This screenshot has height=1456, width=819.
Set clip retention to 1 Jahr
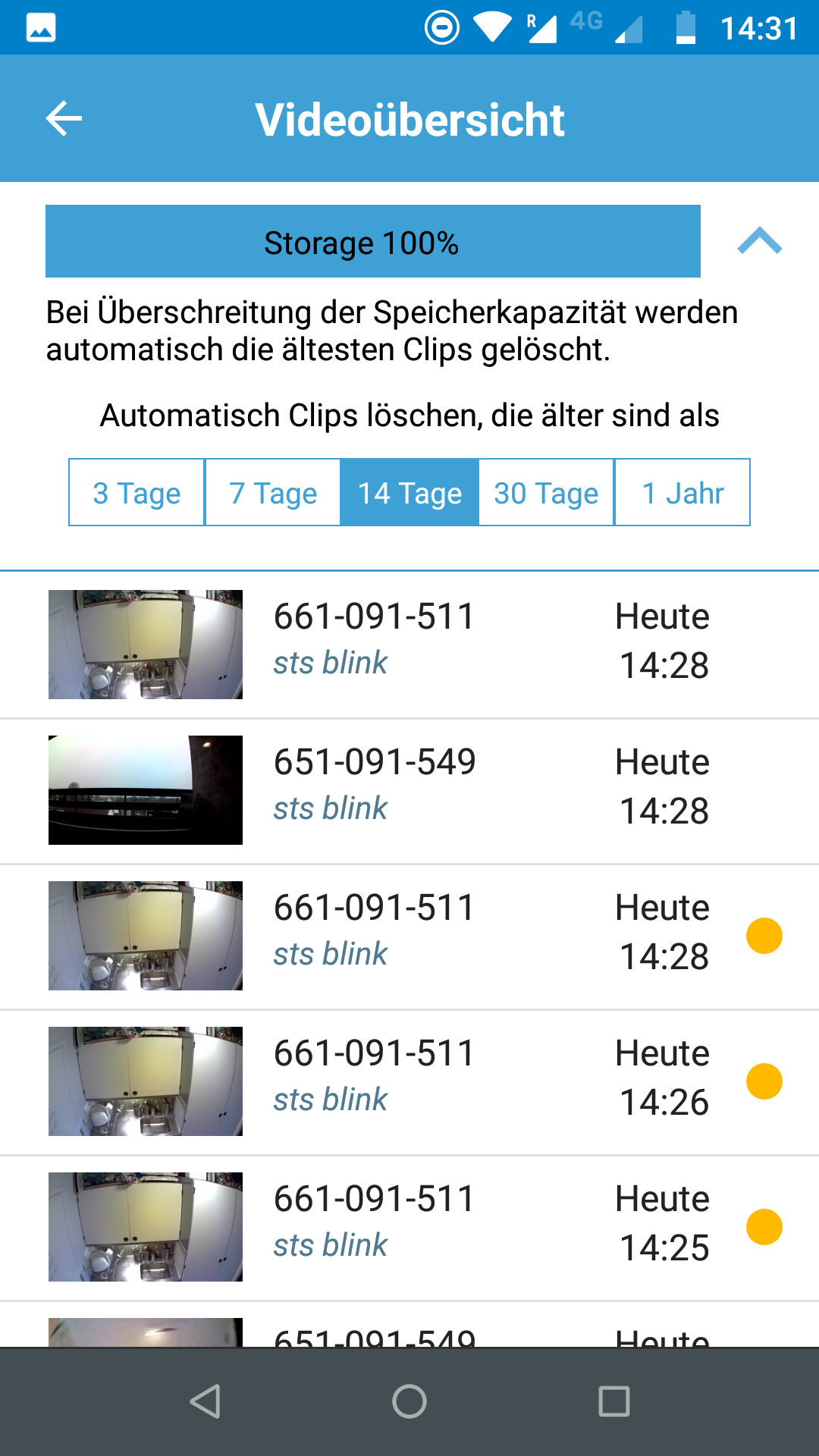(x=682, y=493)
